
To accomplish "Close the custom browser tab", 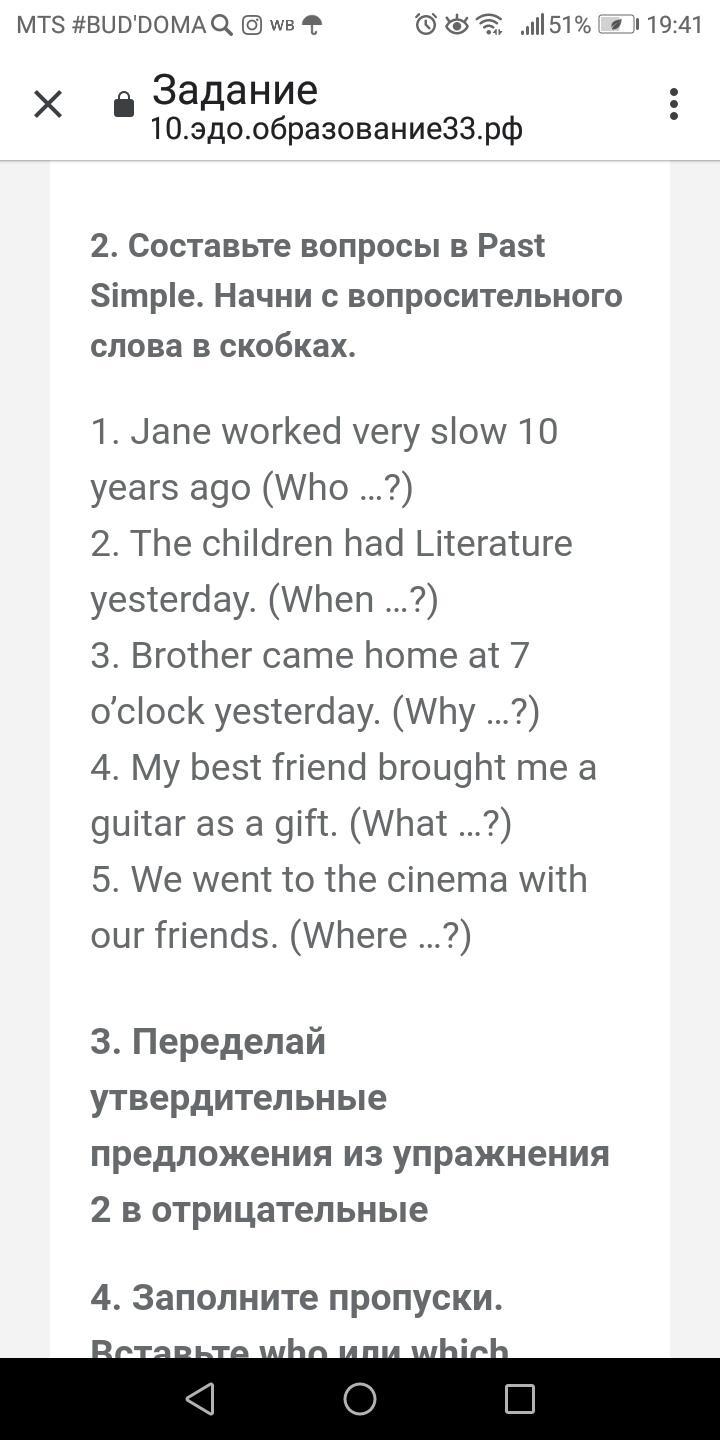I will tap(48, 104).
